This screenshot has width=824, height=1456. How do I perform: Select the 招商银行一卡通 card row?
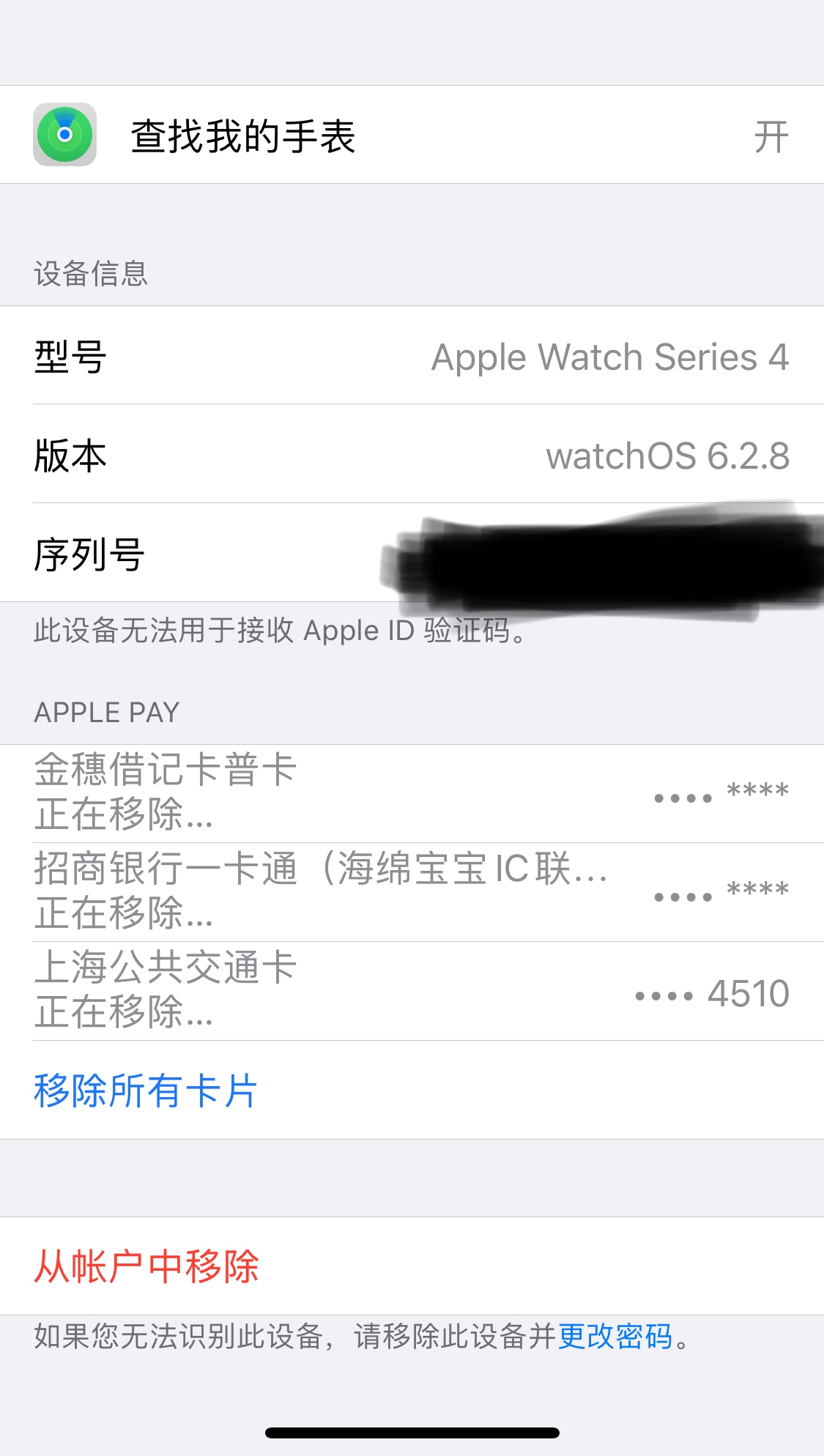(410, 892)
